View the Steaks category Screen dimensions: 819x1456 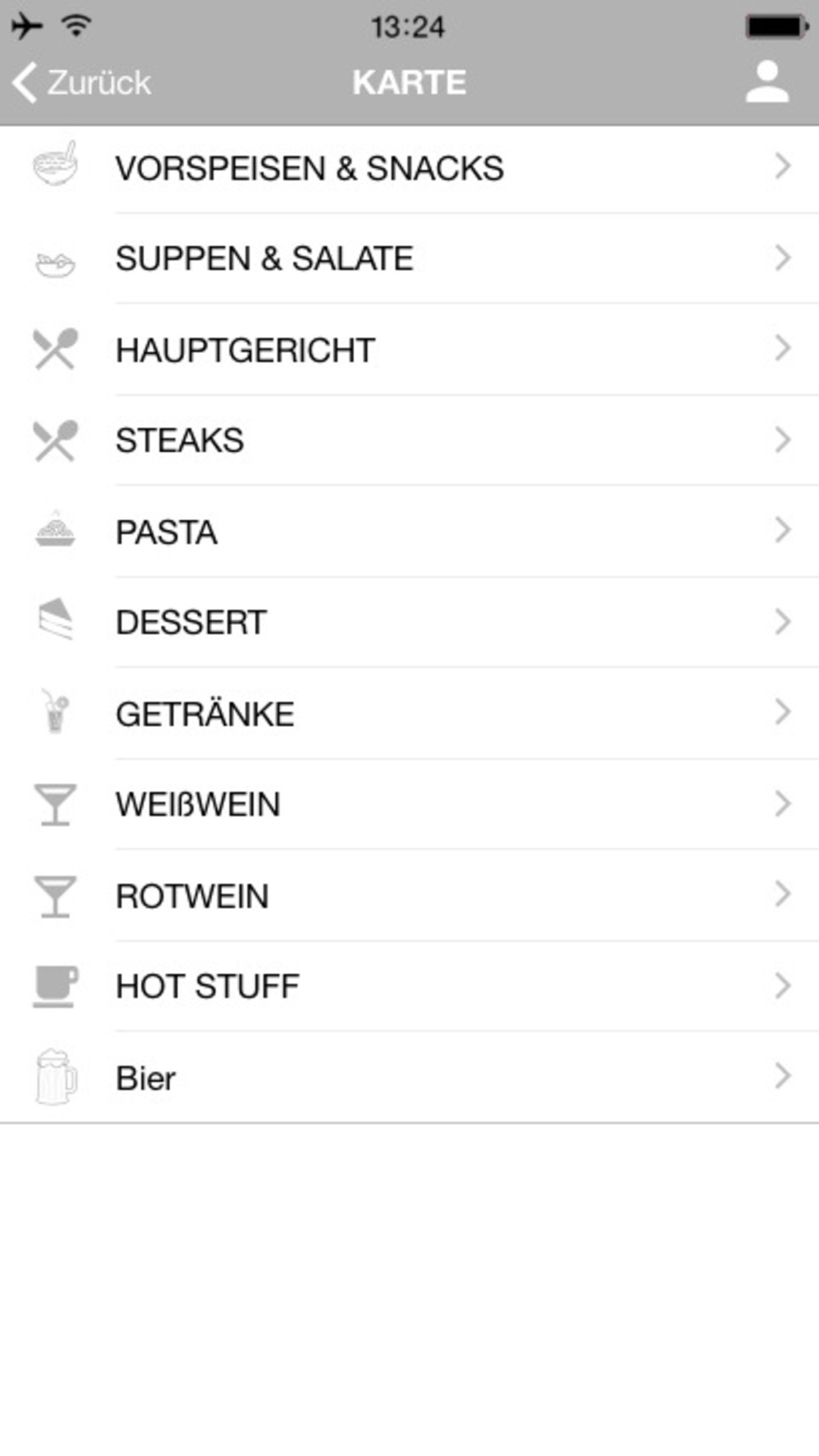click(409, 441)
